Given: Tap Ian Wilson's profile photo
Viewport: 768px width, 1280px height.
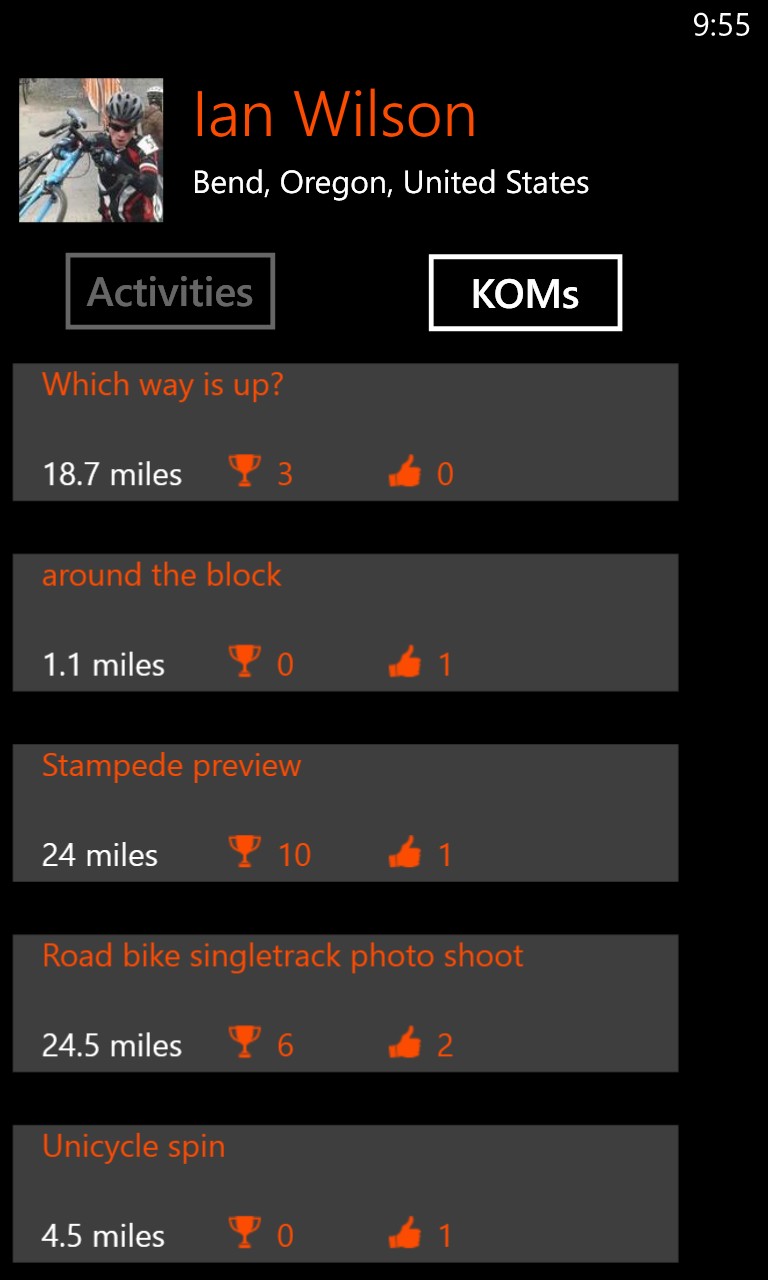Looking at the screenshot, I should pyautogui.click(x=91, y=150).
